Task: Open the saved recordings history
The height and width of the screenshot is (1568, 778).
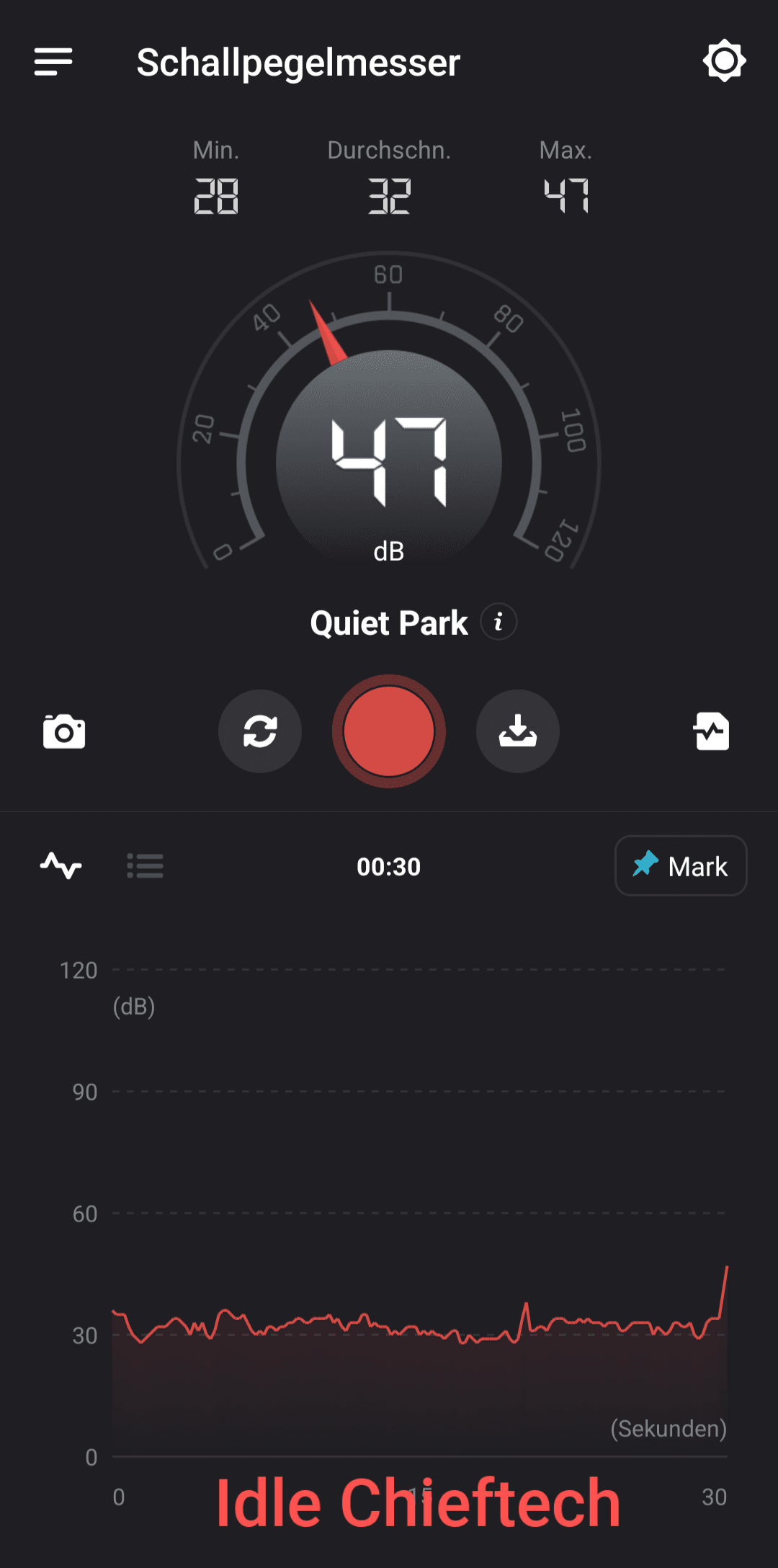Action: (x=712, y=731)
